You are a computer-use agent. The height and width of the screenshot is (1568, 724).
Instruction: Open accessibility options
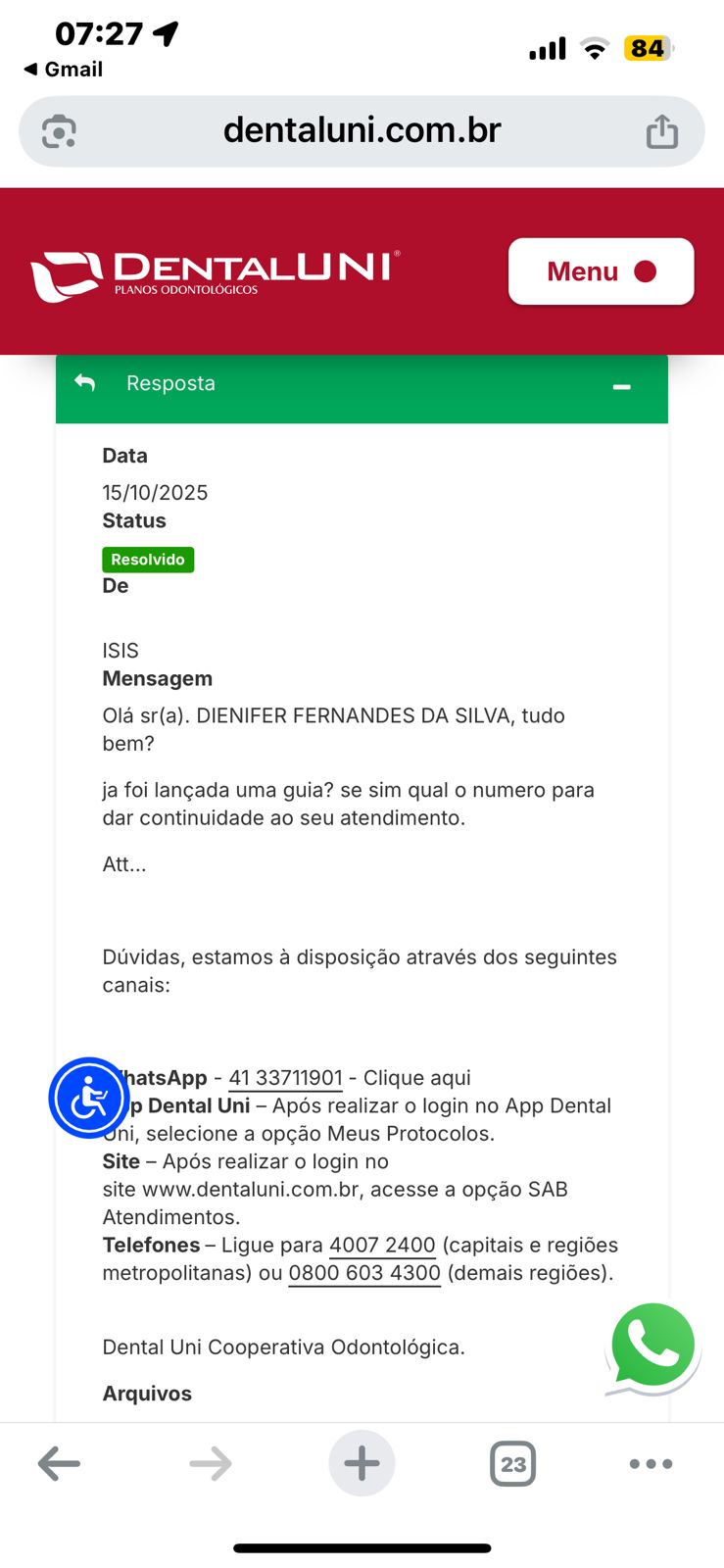tap(89, 1098)
